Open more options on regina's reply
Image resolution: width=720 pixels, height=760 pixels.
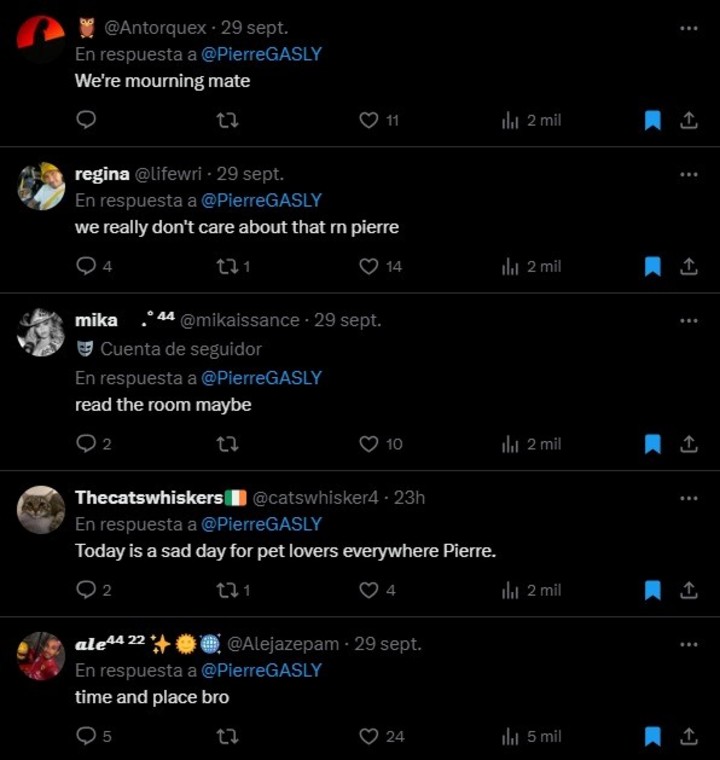point(688,174)
